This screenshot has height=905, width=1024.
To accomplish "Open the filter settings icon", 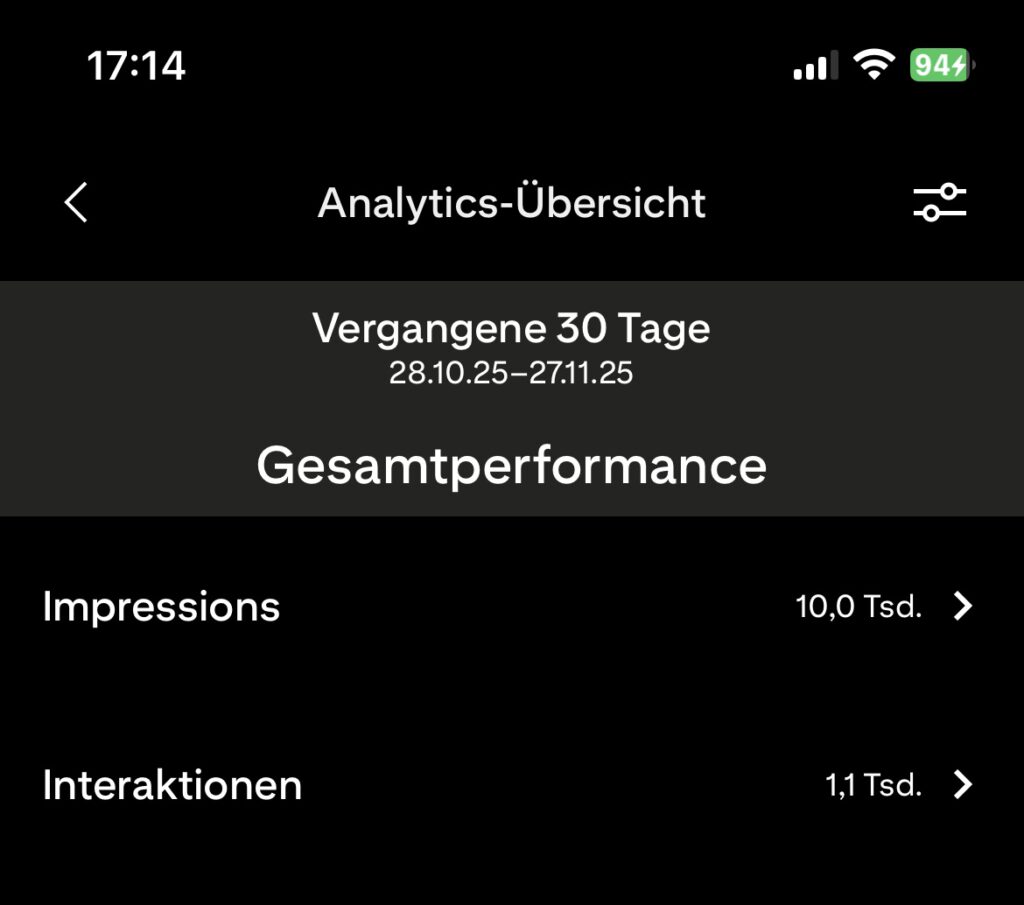I will tap(939, 203).
